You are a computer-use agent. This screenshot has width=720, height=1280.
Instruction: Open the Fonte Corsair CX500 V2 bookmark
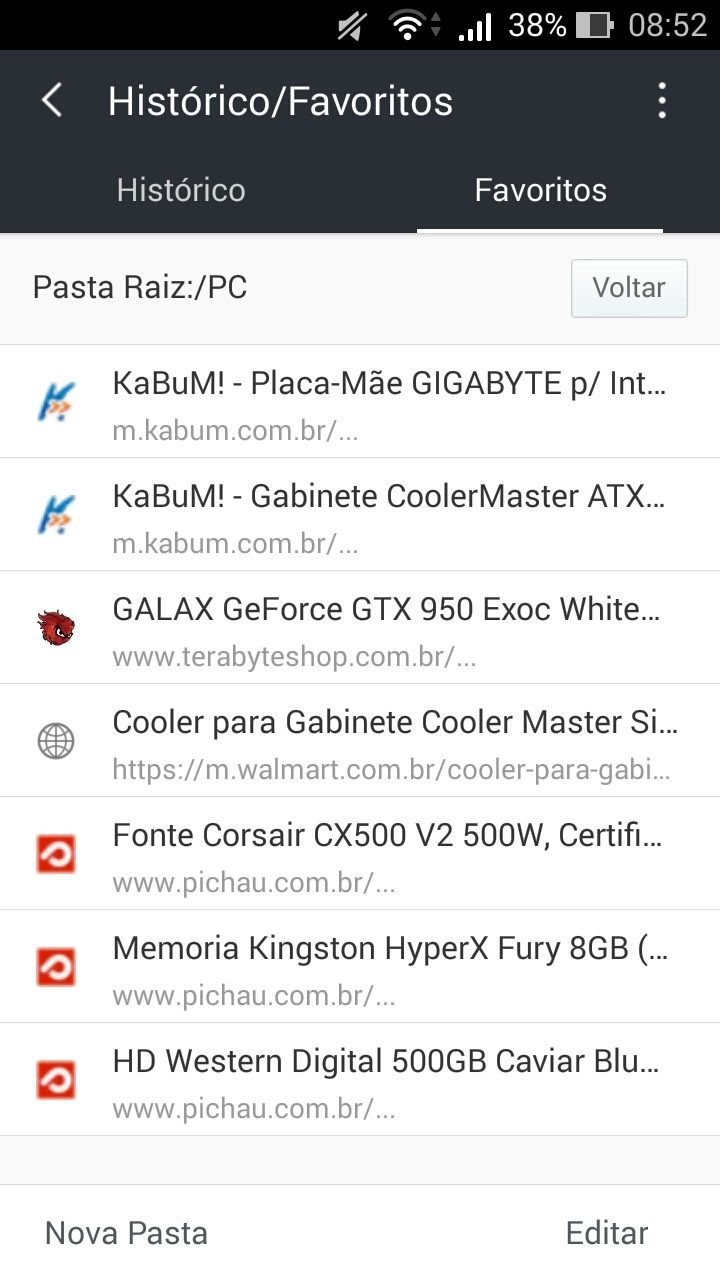[360, 854]
